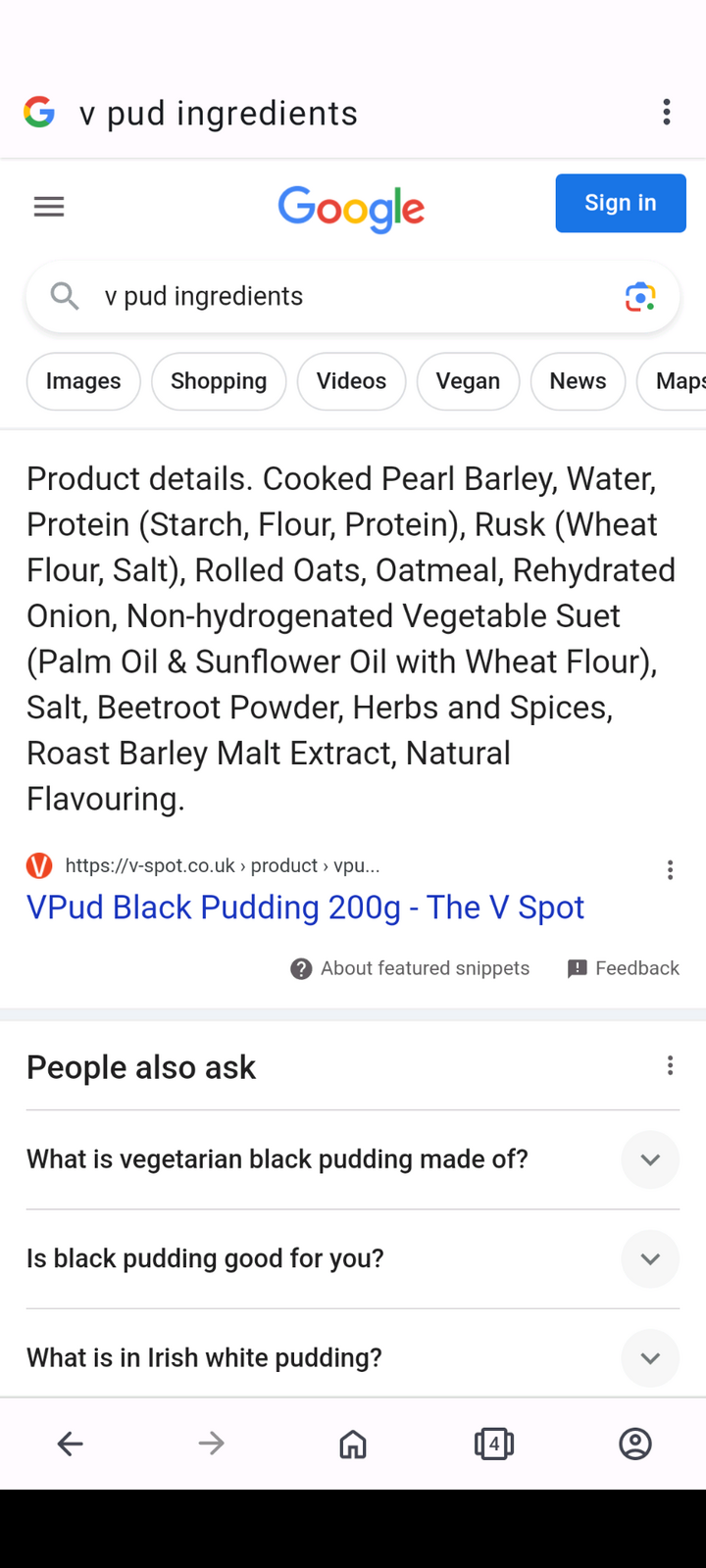This screenshot has height=1568, width=706.
Task: Tap the profile account icon
Action: click(634, 1444)
